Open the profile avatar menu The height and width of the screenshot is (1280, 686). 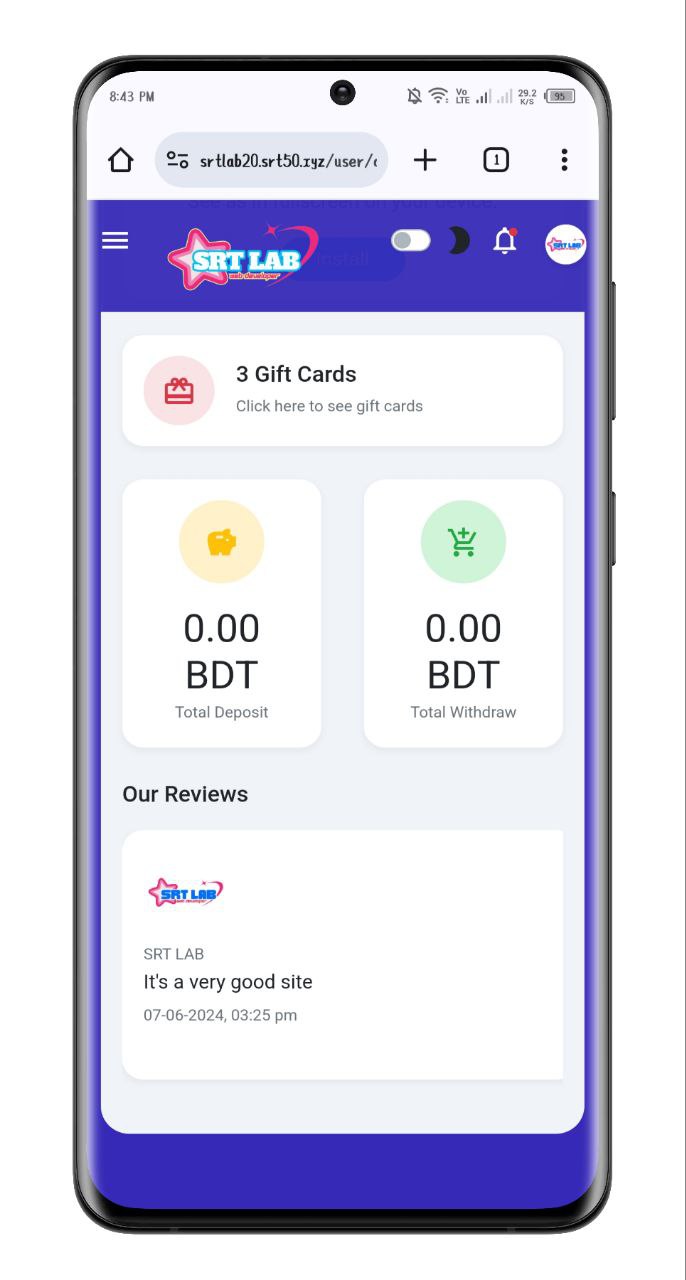pyautogui.click(x=565, y=244)
